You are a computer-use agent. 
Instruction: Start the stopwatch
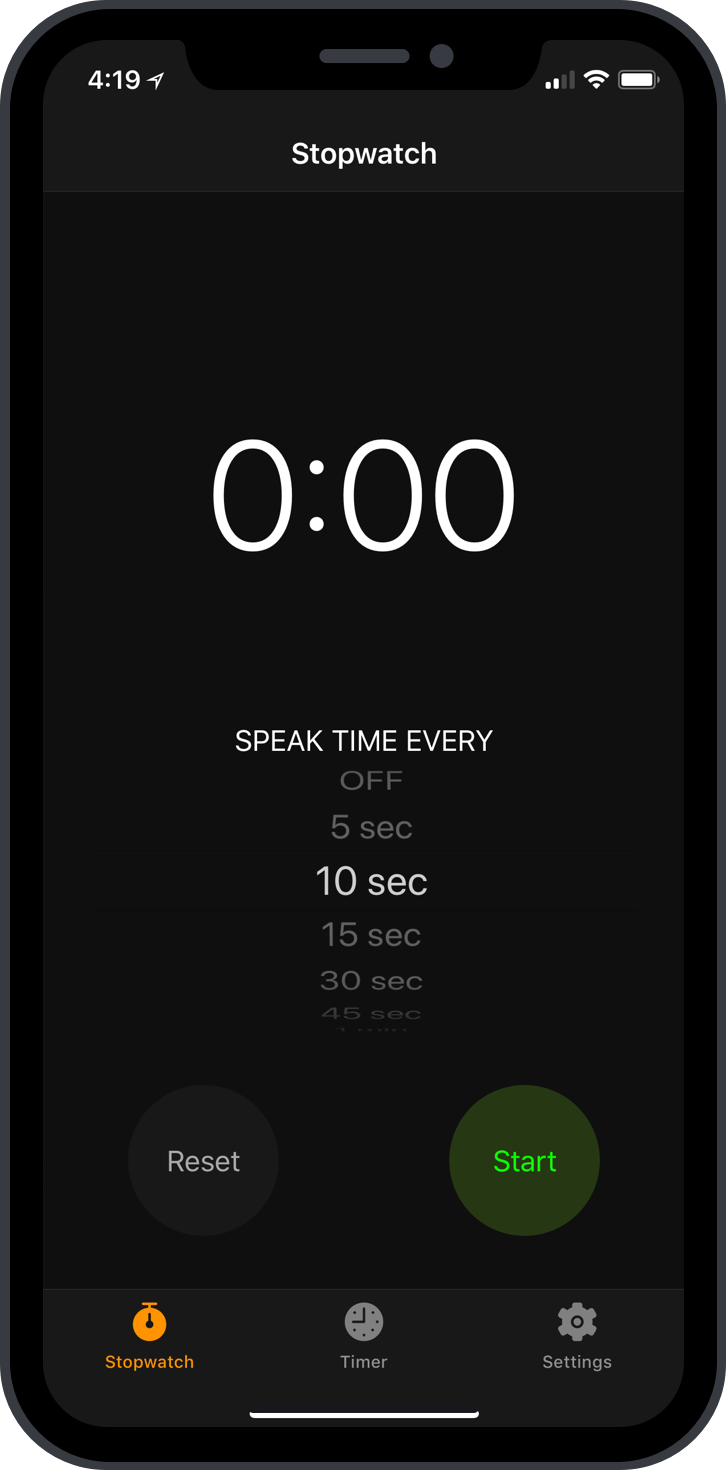524,1160
